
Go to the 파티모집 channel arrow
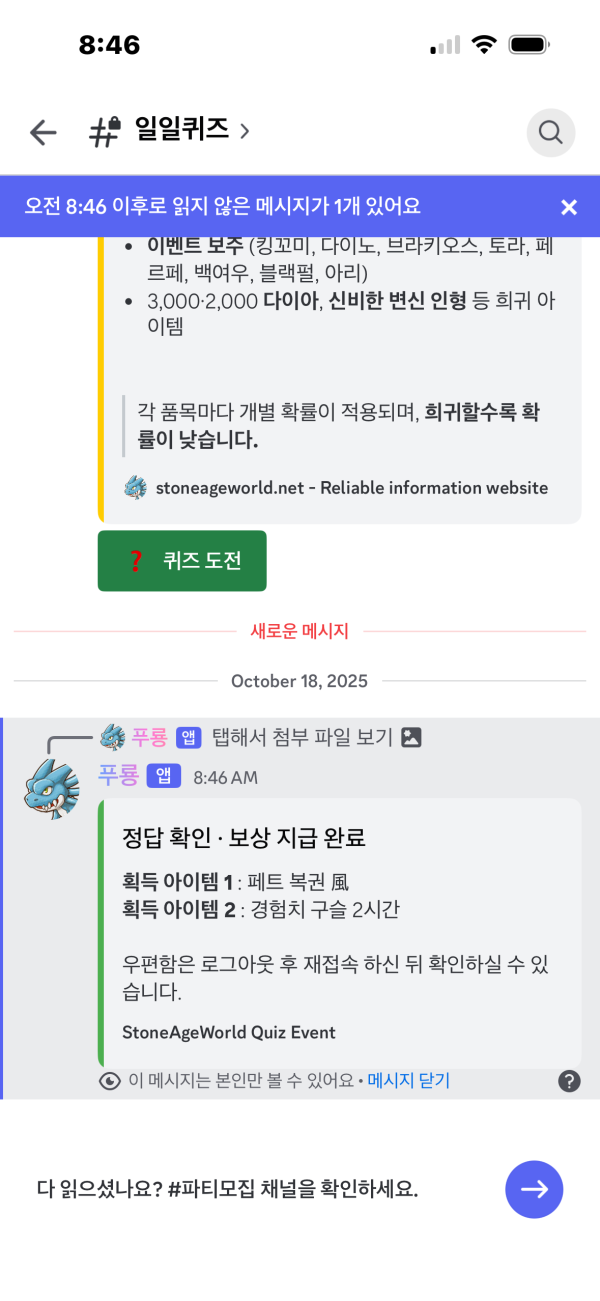[534, 1189]
